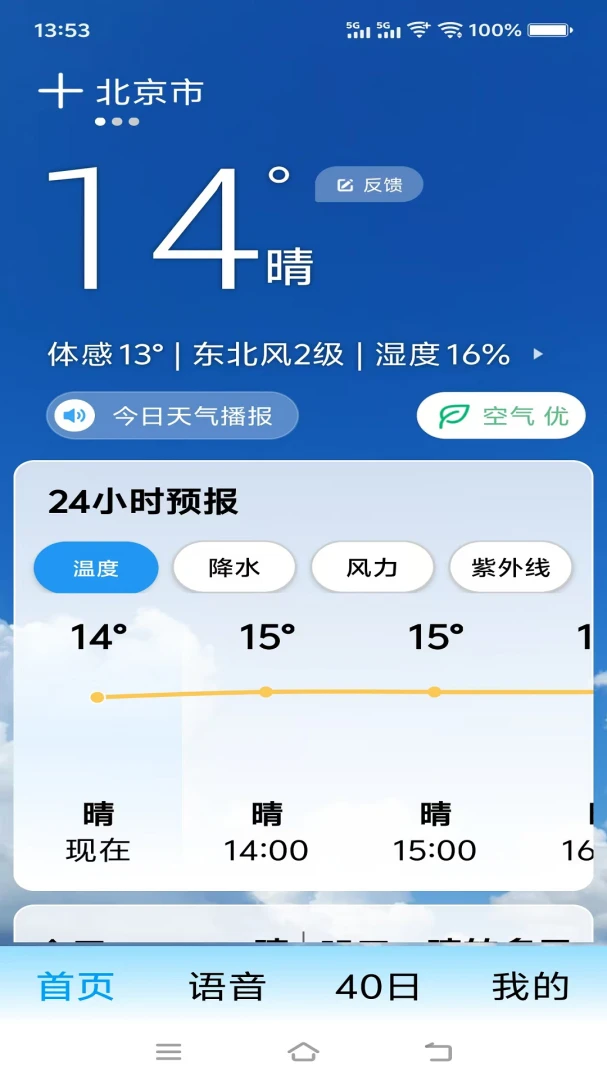
Task: Show the 紫外线 forecast chip
Action: point(511,568)
